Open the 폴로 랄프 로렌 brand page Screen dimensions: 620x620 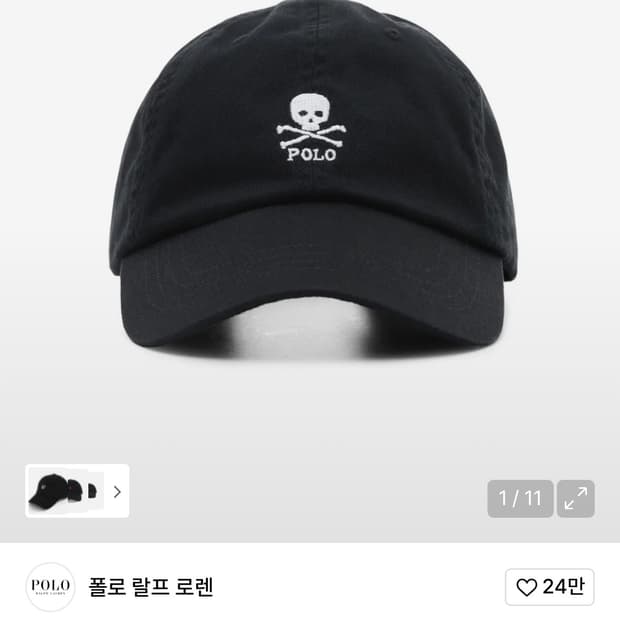pos(151,587)
